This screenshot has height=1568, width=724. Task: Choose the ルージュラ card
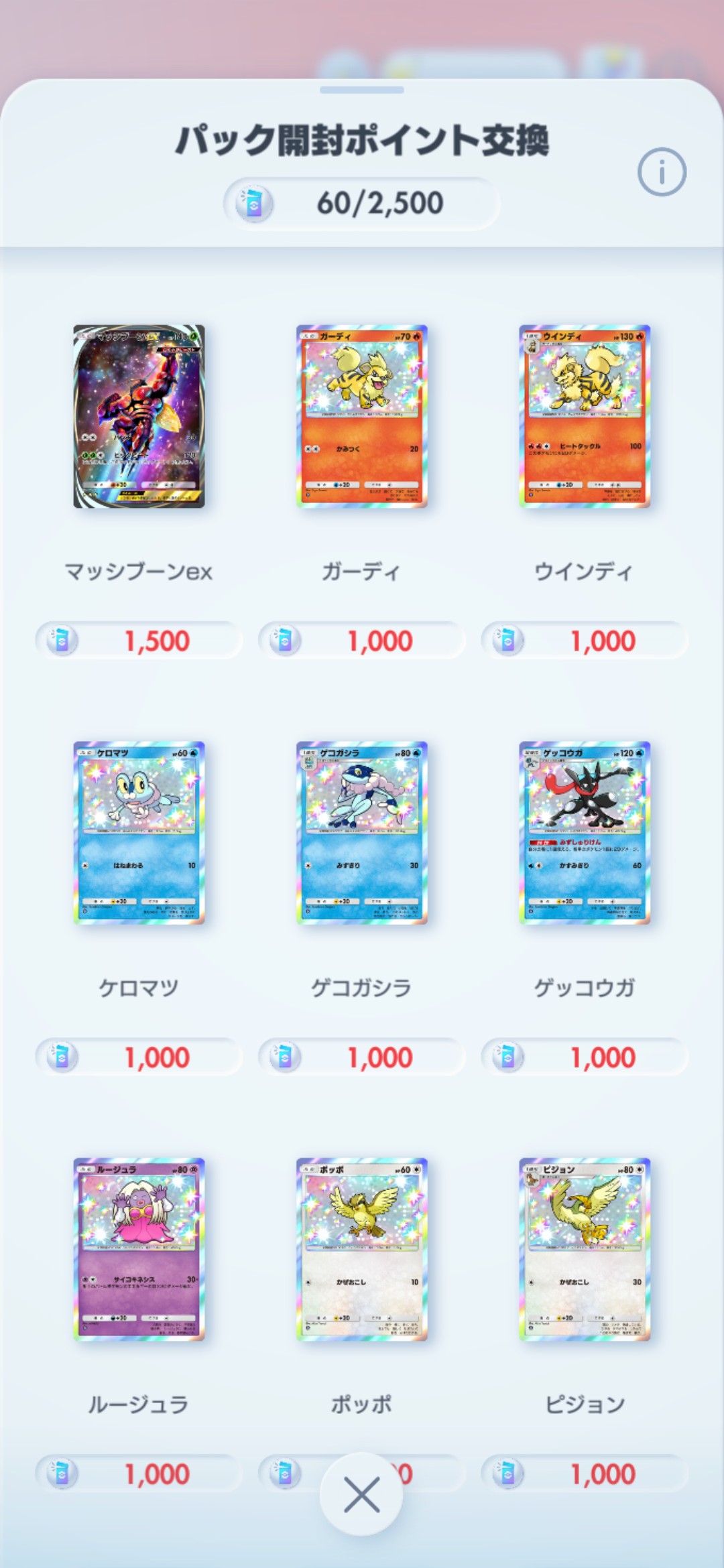click(139, 1249)
